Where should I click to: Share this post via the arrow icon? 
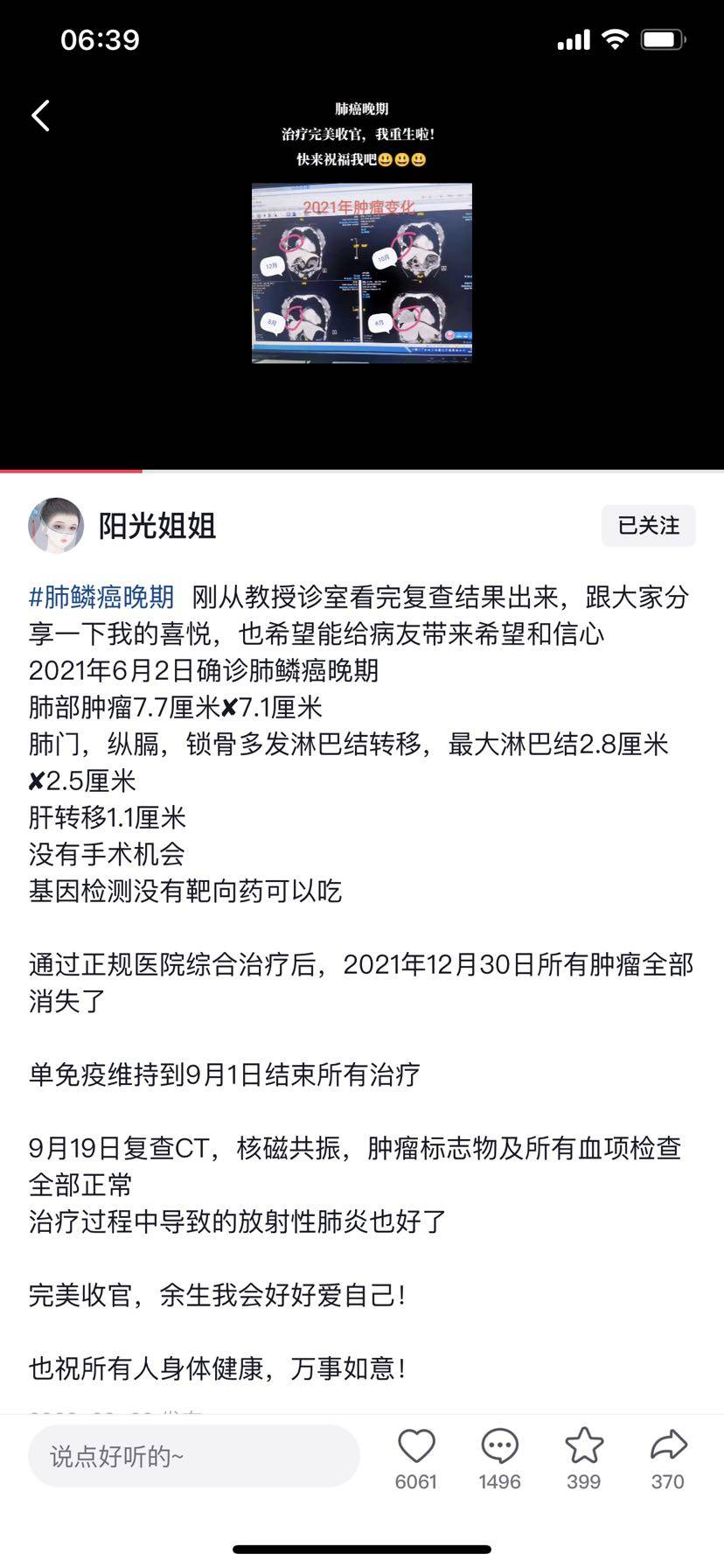[668, 1447]
